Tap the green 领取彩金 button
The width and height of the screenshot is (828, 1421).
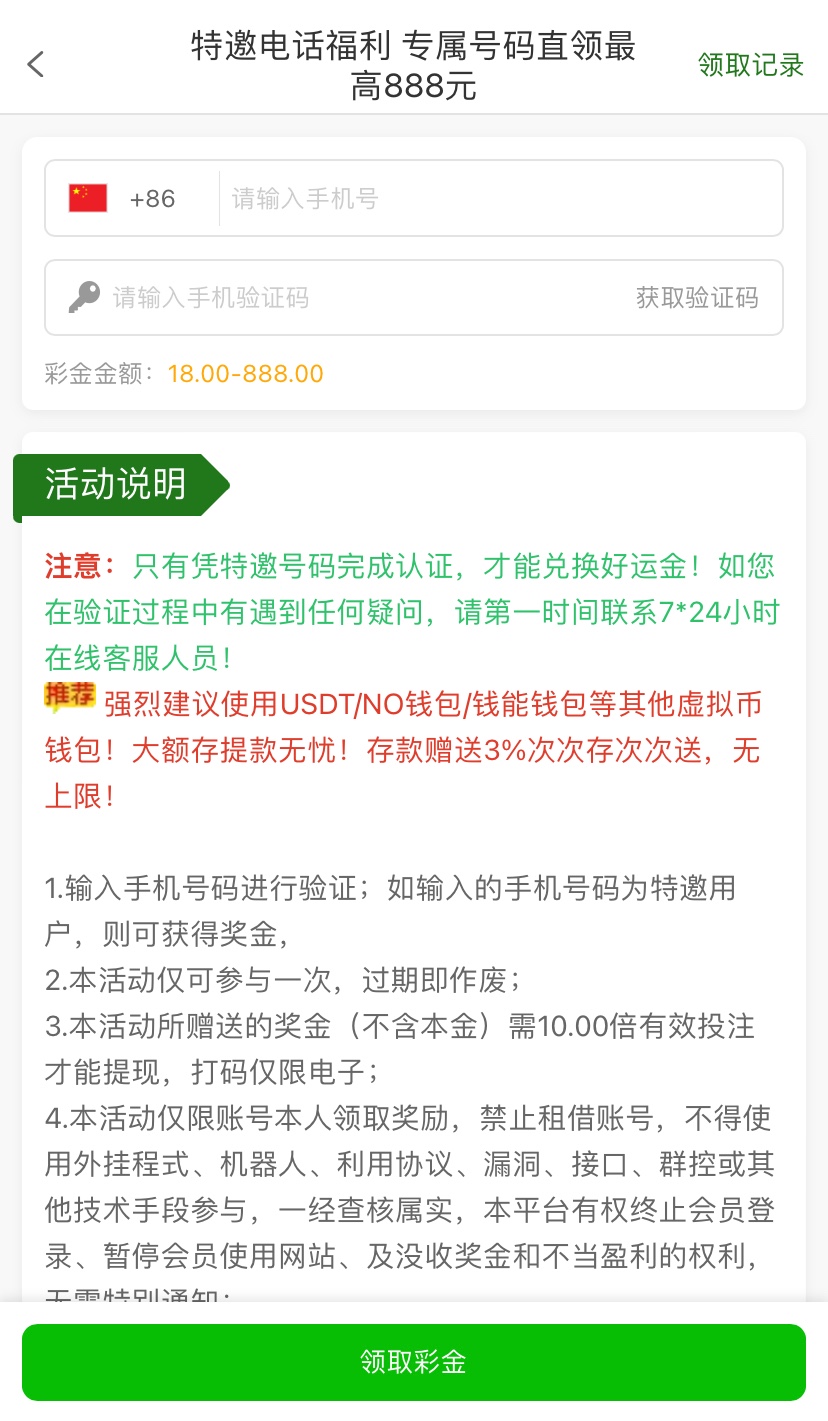point(414,1362)
